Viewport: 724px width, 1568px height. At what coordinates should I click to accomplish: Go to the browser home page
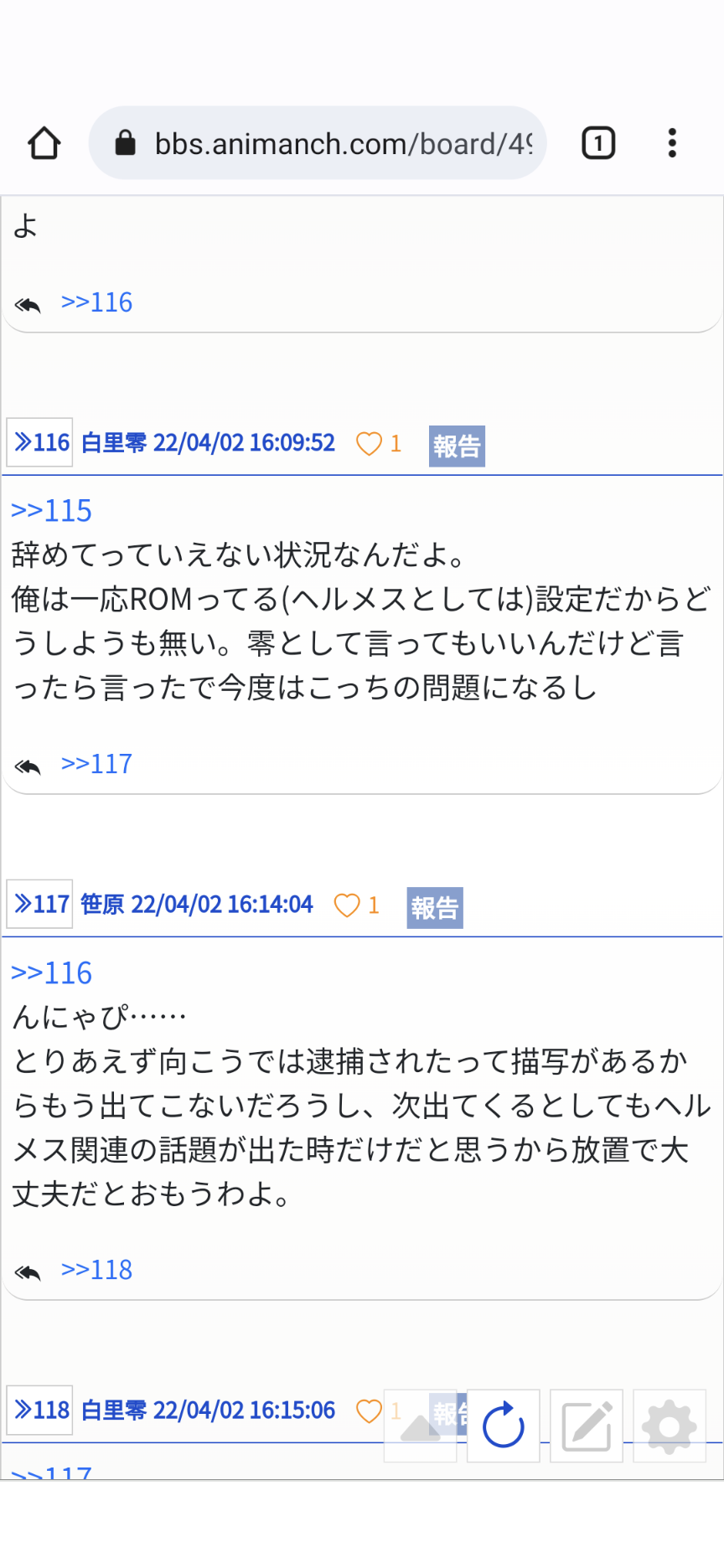pyautogui.click(x=44, y=143)
